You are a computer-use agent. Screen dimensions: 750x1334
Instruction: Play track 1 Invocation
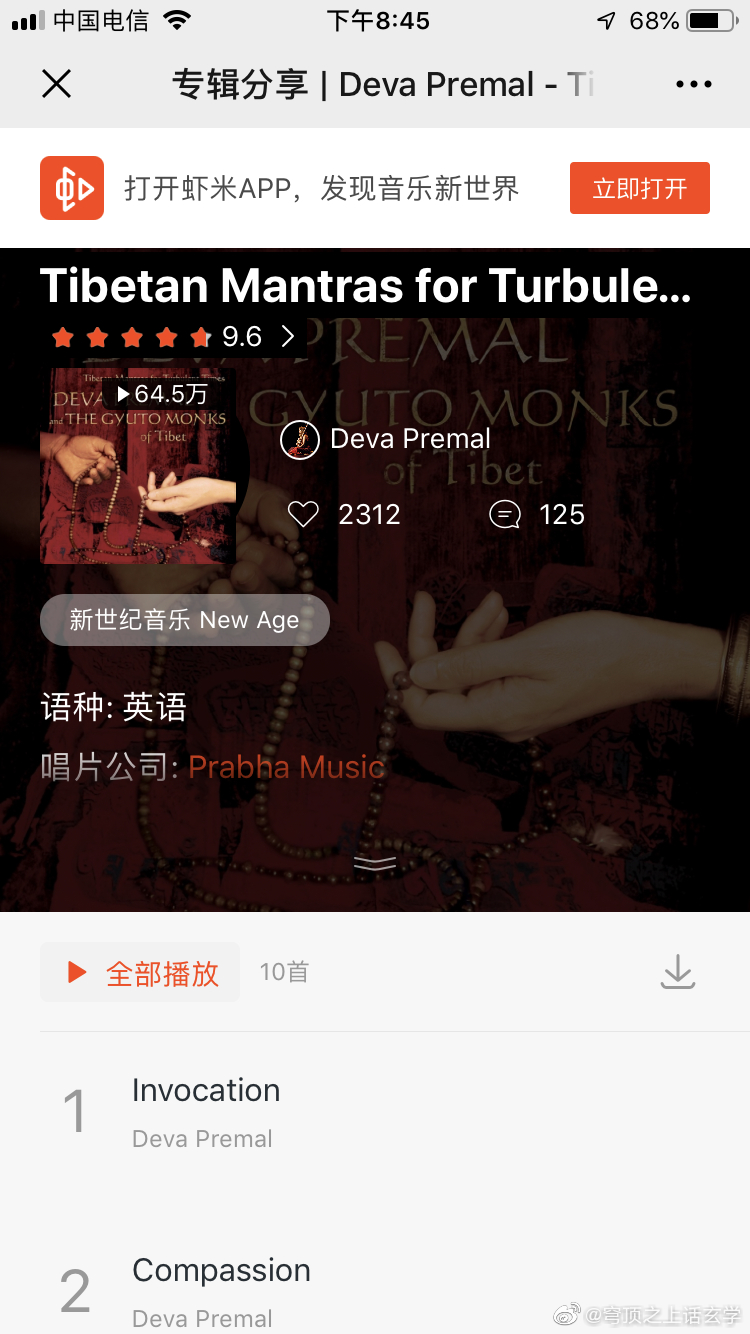pos(206,1110)
